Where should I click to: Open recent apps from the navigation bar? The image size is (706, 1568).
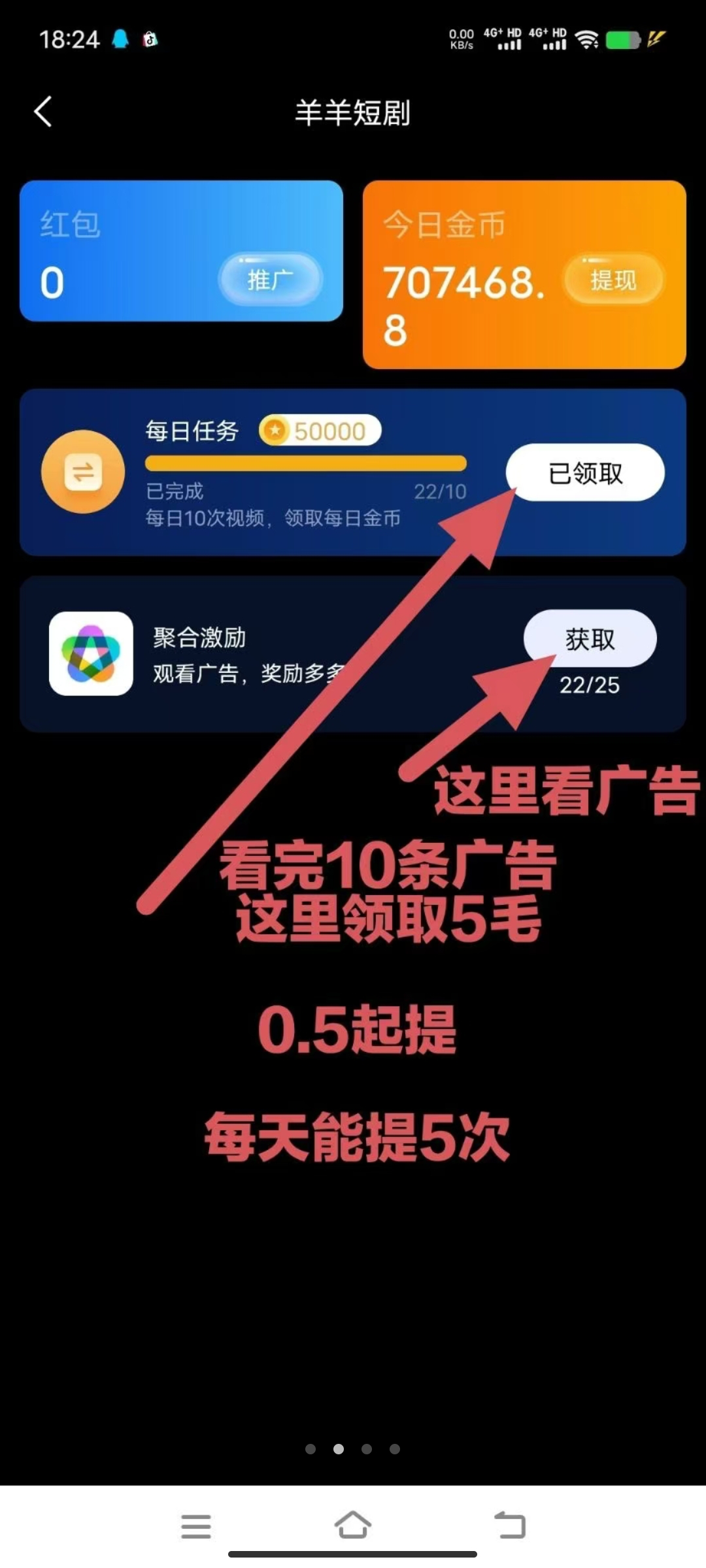(x=196, y=1526)
